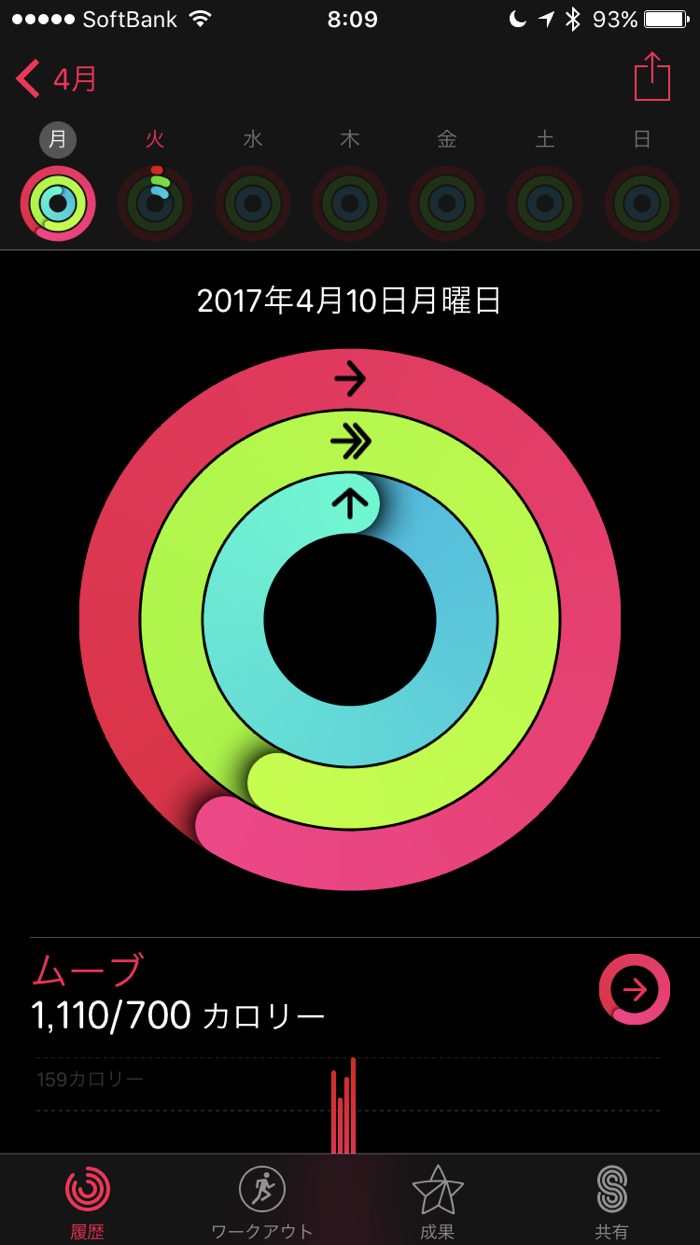Select Tuesday (火) activity rings
The height and width of the screenshot is (1245, 700).
(154, 203)
